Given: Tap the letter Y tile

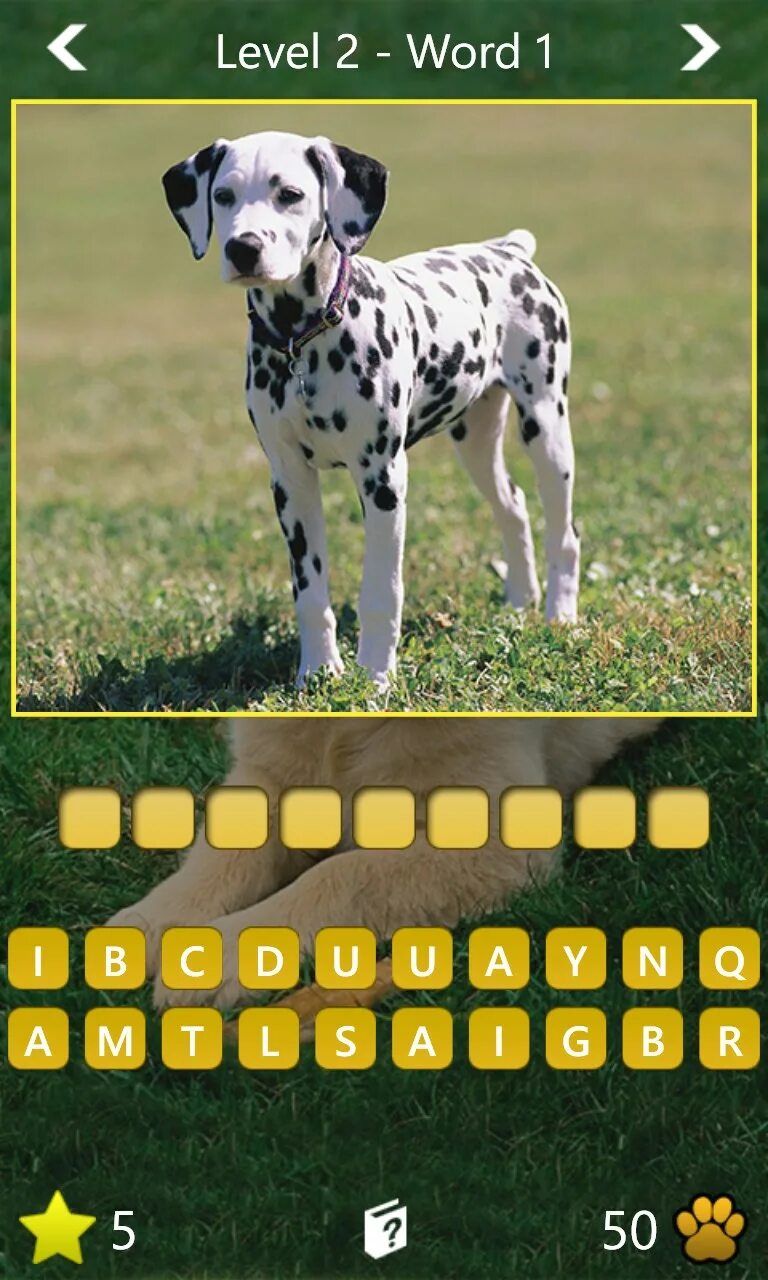Looking at the screenshot, I should [x=576, y=959].
